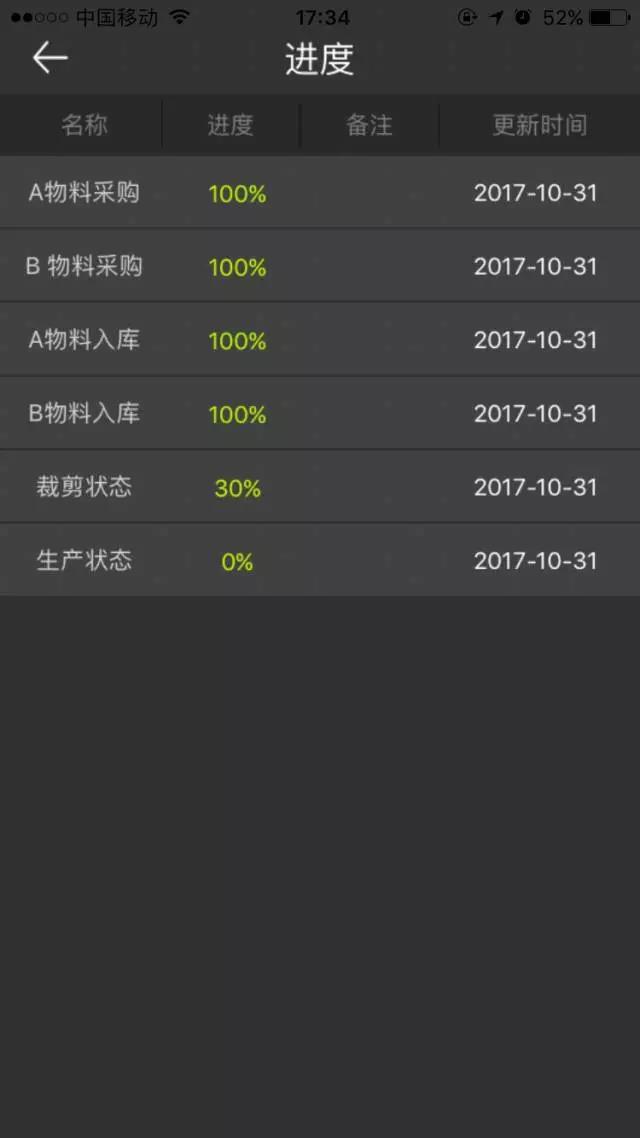640x1138 pixels.
Task: Open the 裁剪状态 row at 30%
Action: click(320, 487)
